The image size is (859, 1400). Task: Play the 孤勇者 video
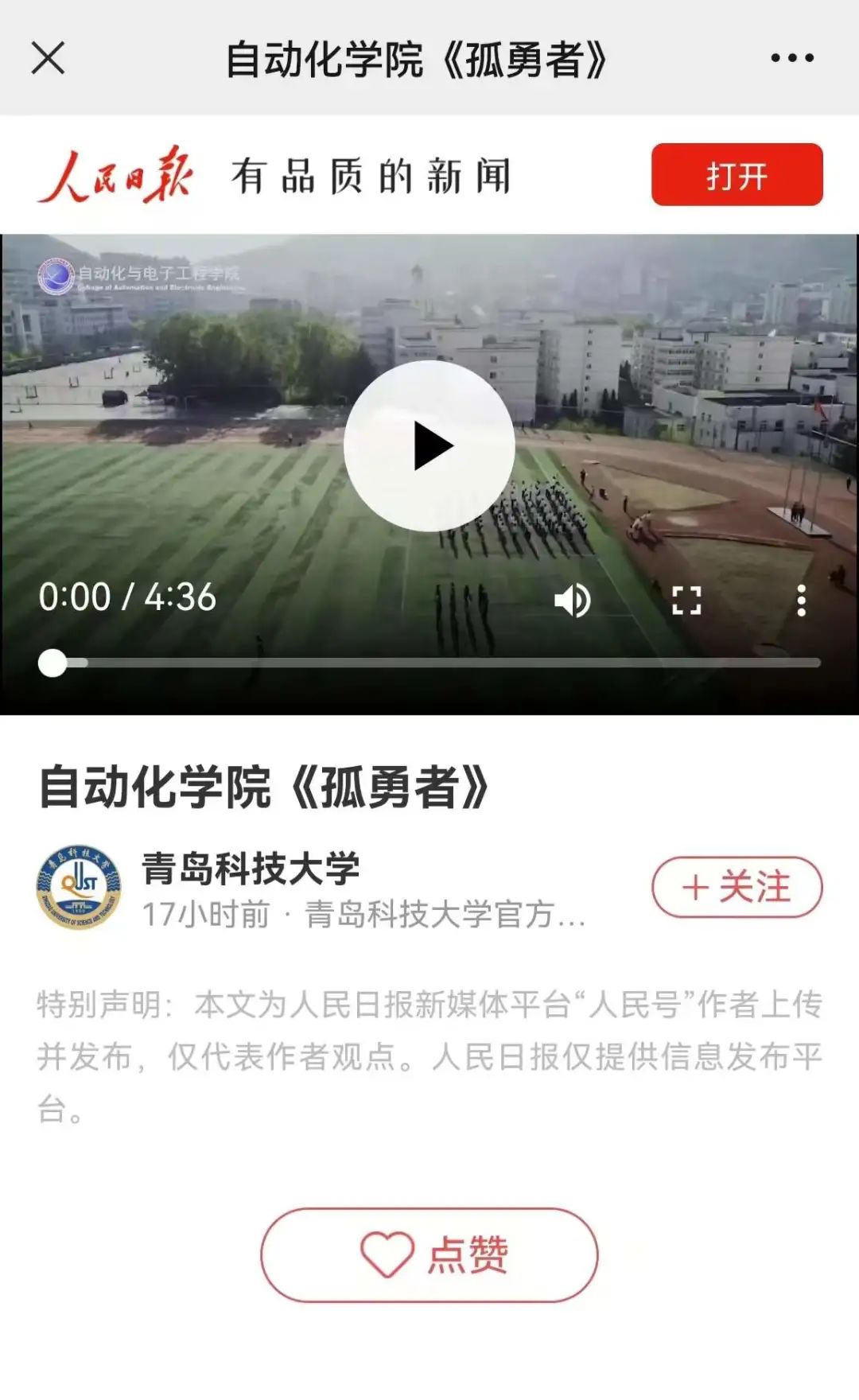(x=429, y=445)
